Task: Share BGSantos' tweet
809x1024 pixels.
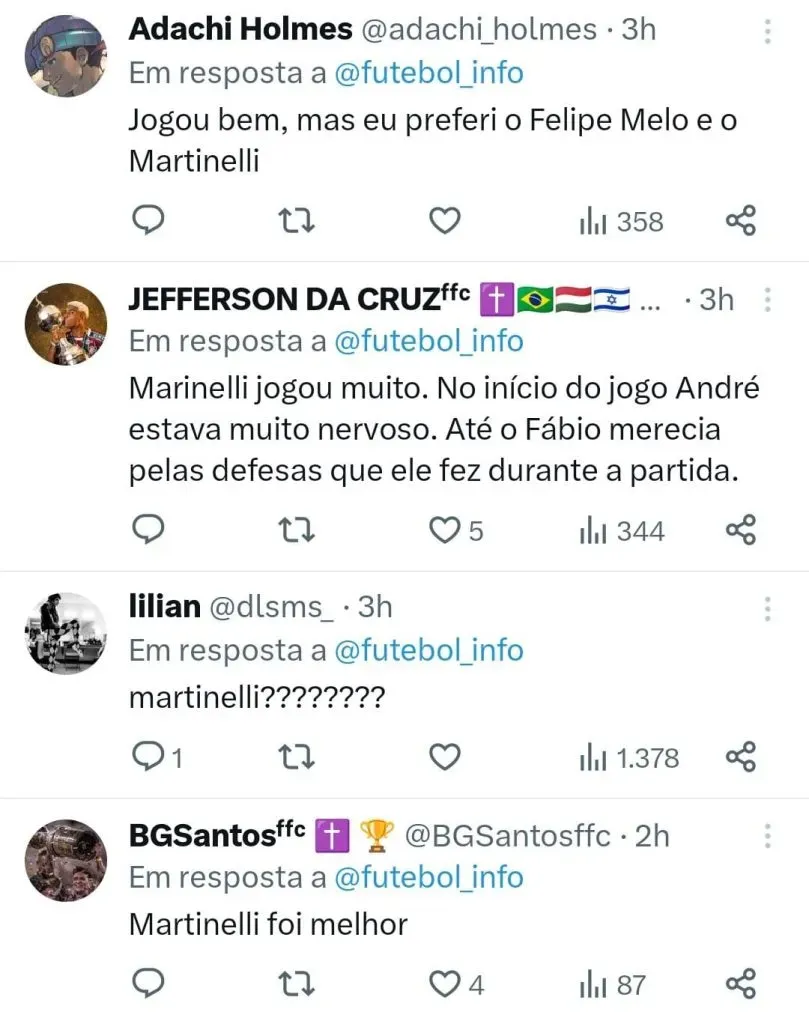Action: pos(740,984)
